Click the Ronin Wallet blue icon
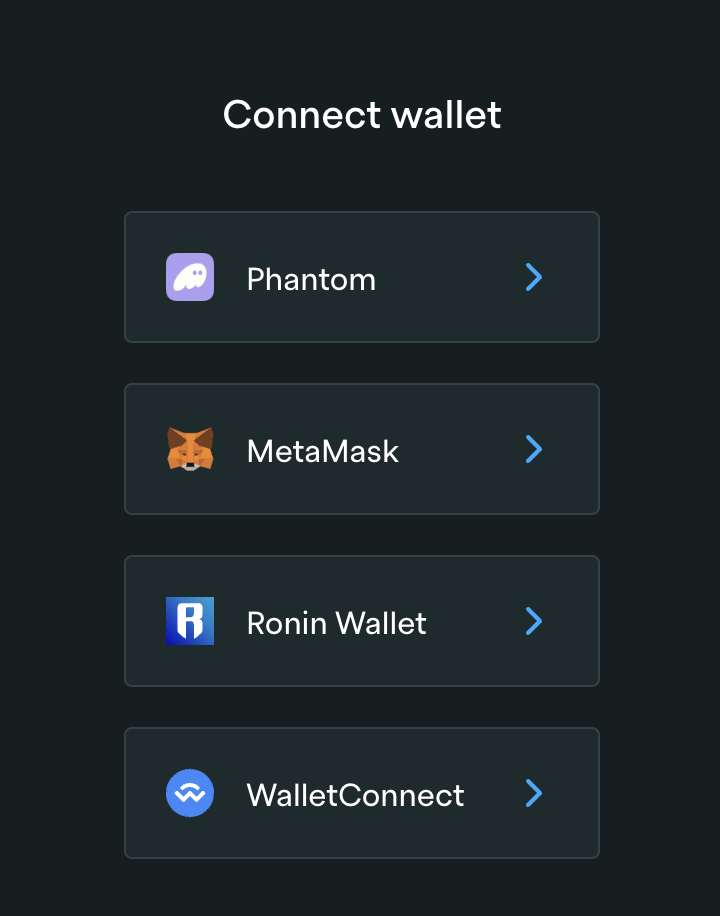This screenshot has height=916, width=720. click(190, 621)
